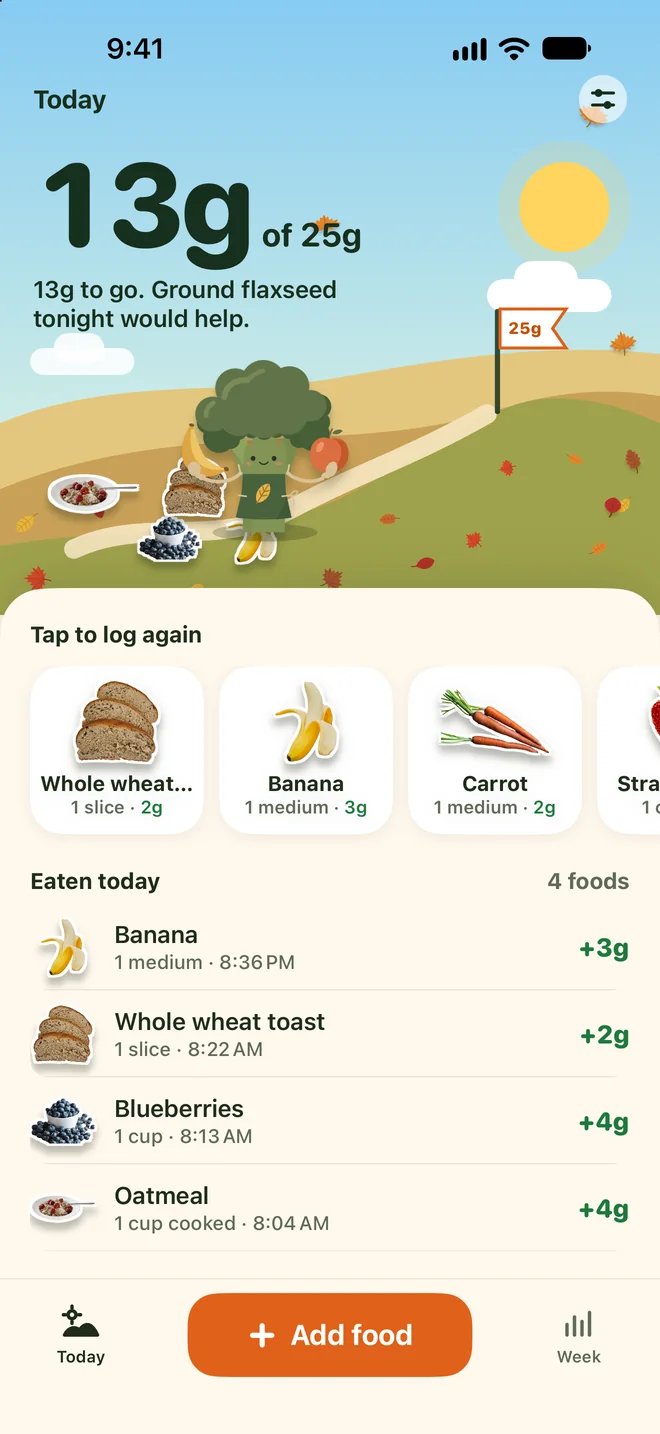The image size is (660, 1434).
Task: Log a Banana from quick-log cards
Action: (306, 750)
